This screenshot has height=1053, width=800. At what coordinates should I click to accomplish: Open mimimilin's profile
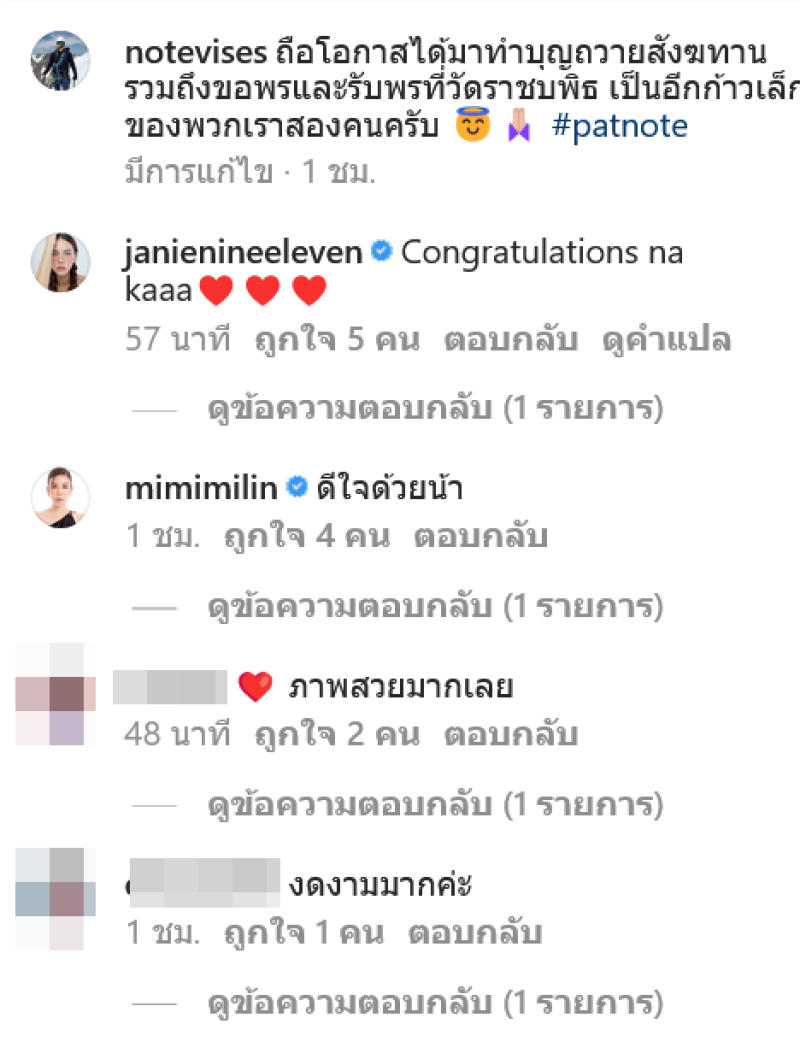(x=203, y=489)
